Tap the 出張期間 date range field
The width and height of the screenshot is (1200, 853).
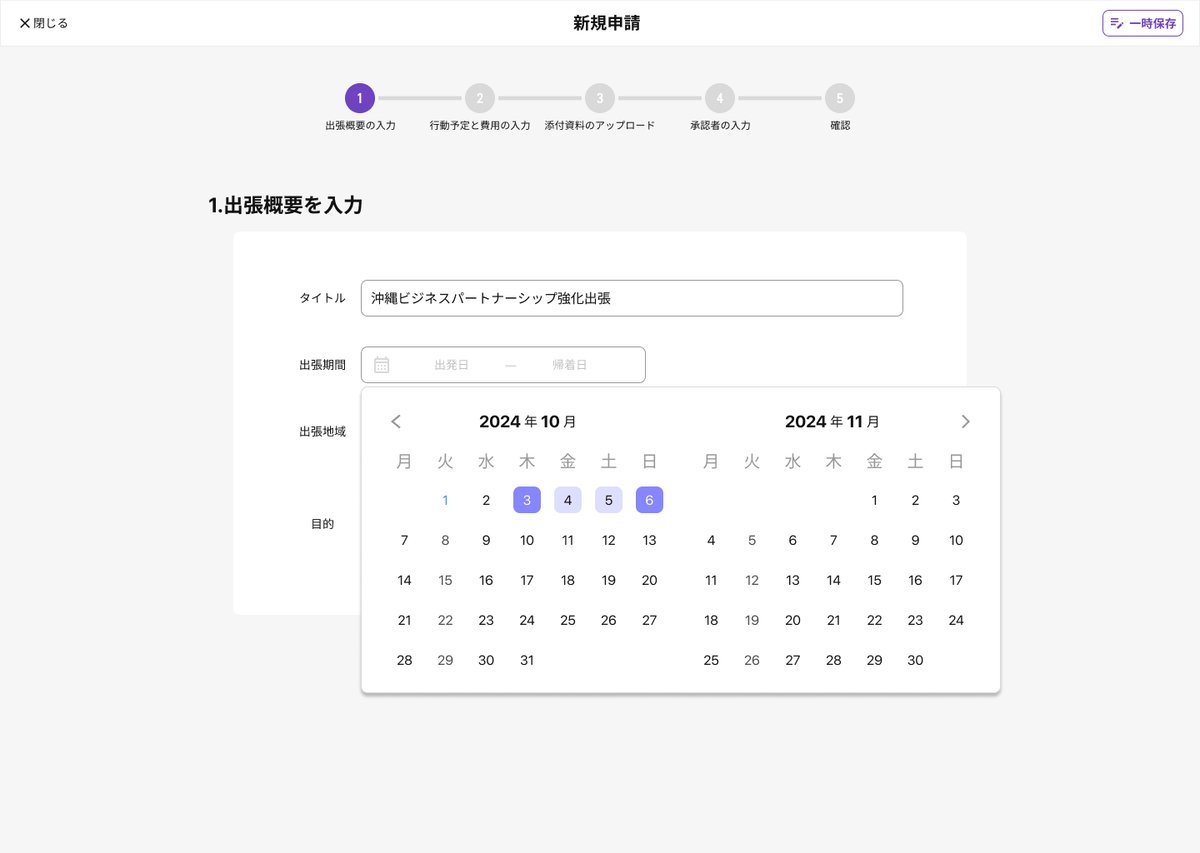pos(502,365)
